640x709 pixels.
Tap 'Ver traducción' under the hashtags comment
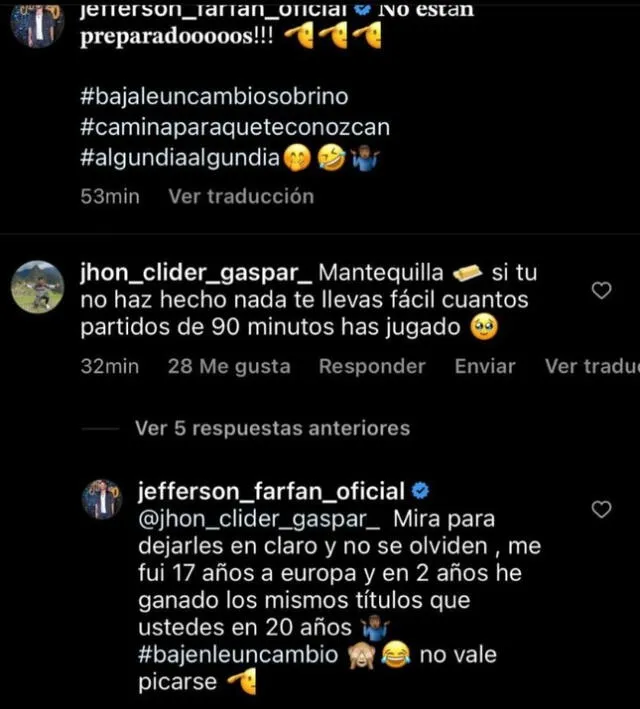tap(240, 196)
